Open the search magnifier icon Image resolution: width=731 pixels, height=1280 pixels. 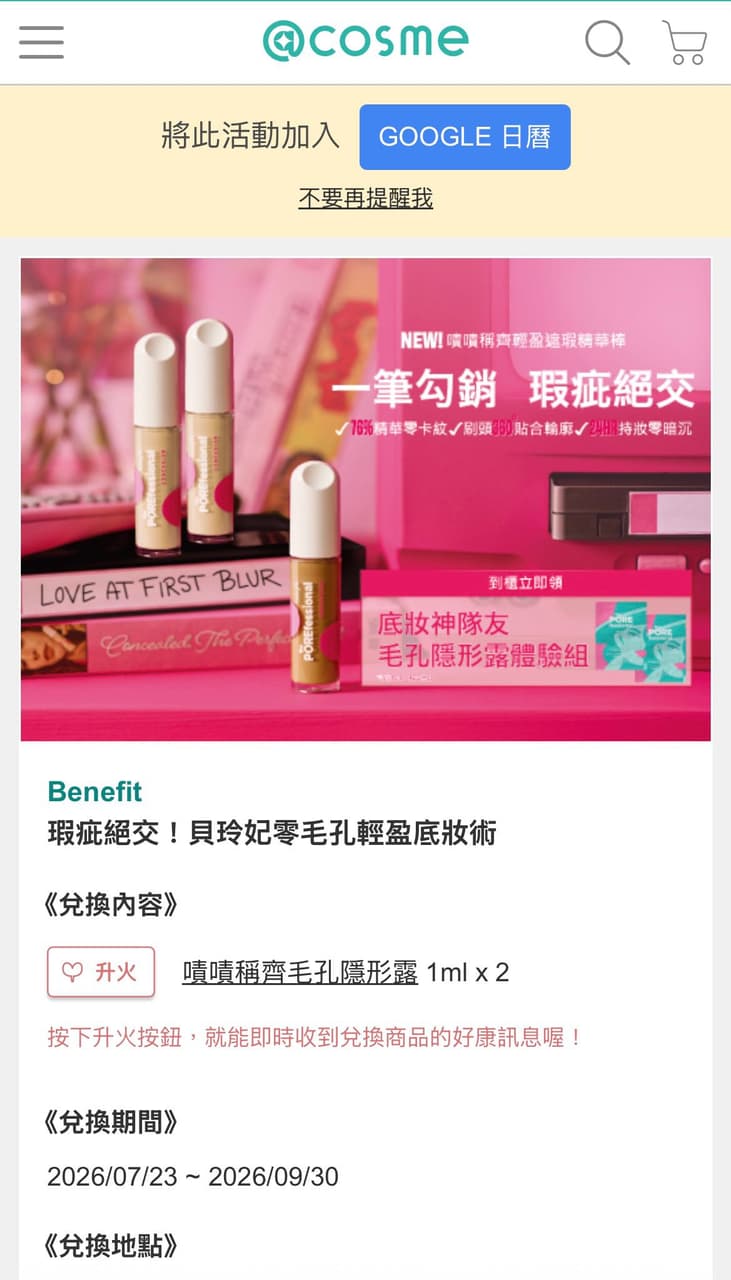[607, 43]
